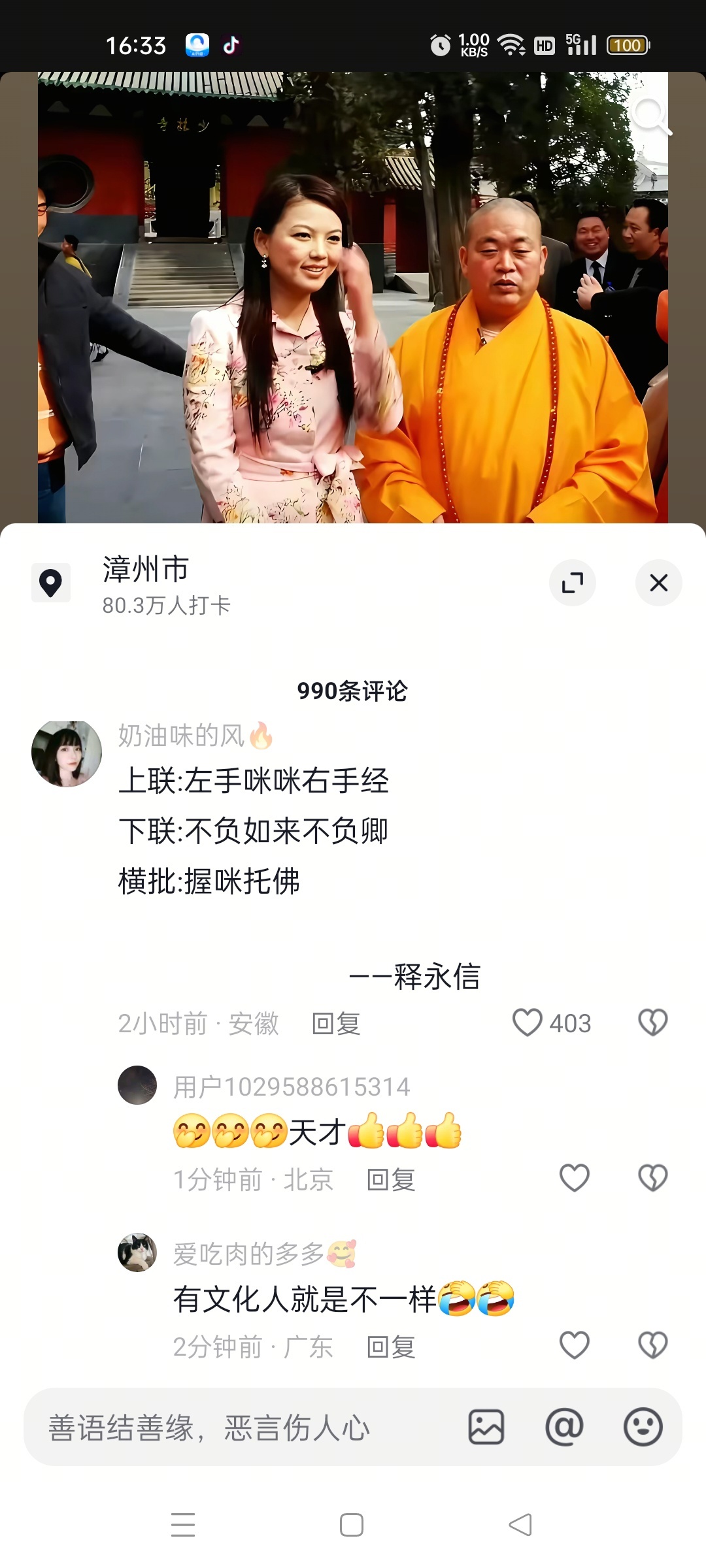706x1568 pixels.
Task: Open the 漳州市 location row
Action: click(x=145, y=583)
